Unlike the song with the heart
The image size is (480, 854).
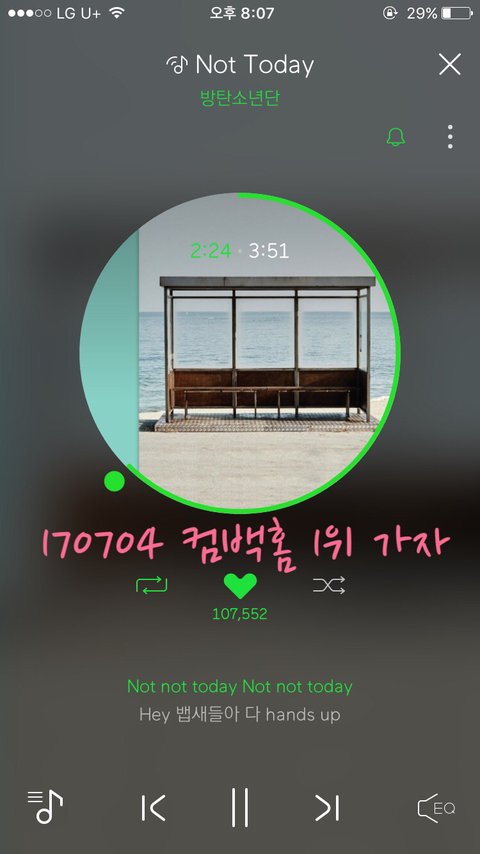[x=240, y=586]
